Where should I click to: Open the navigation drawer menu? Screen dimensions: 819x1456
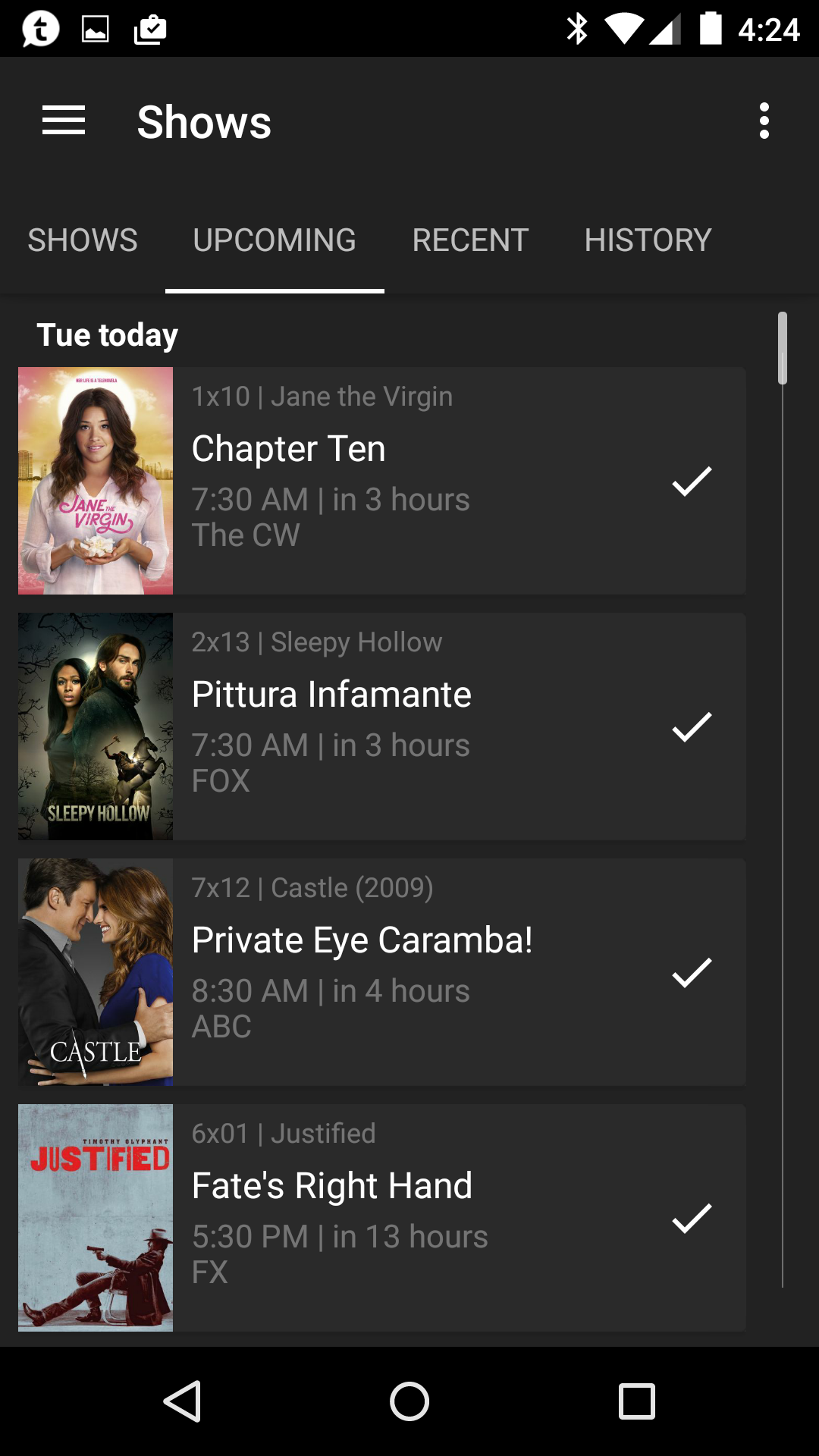click(64, 121)
